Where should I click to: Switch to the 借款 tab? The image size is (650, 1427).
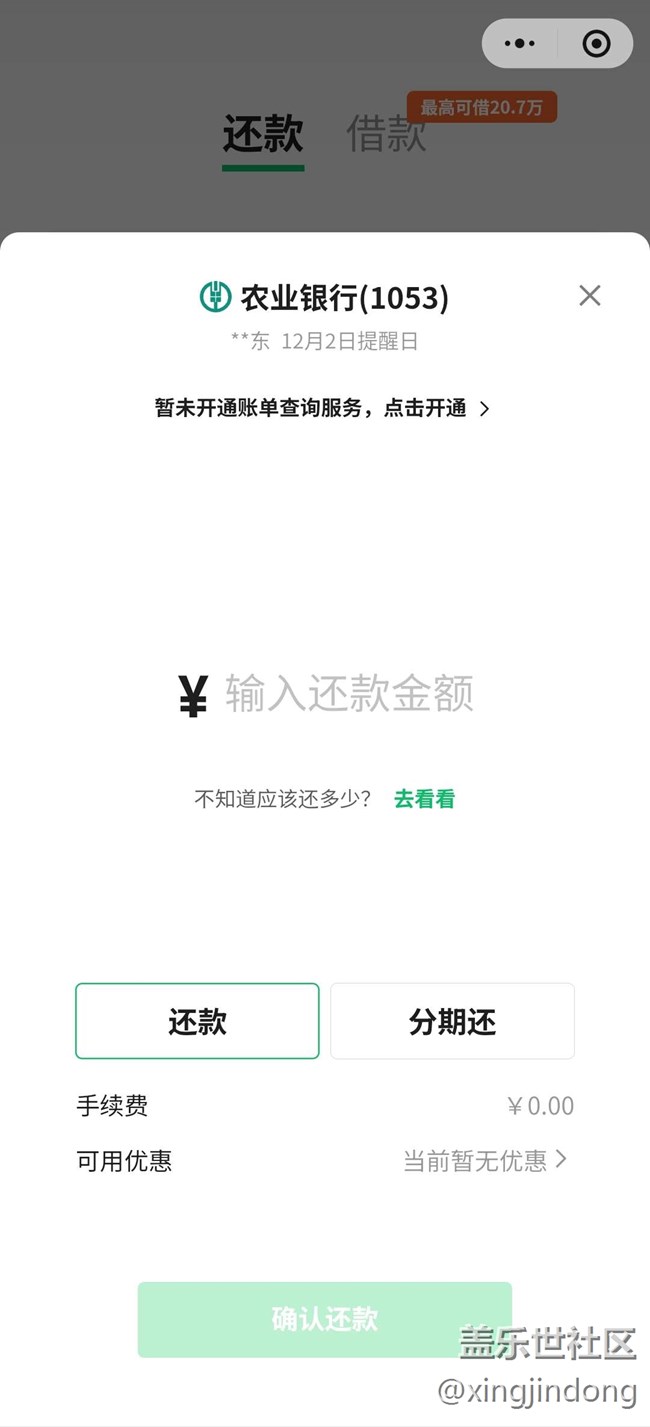click(x=387, y=134)
